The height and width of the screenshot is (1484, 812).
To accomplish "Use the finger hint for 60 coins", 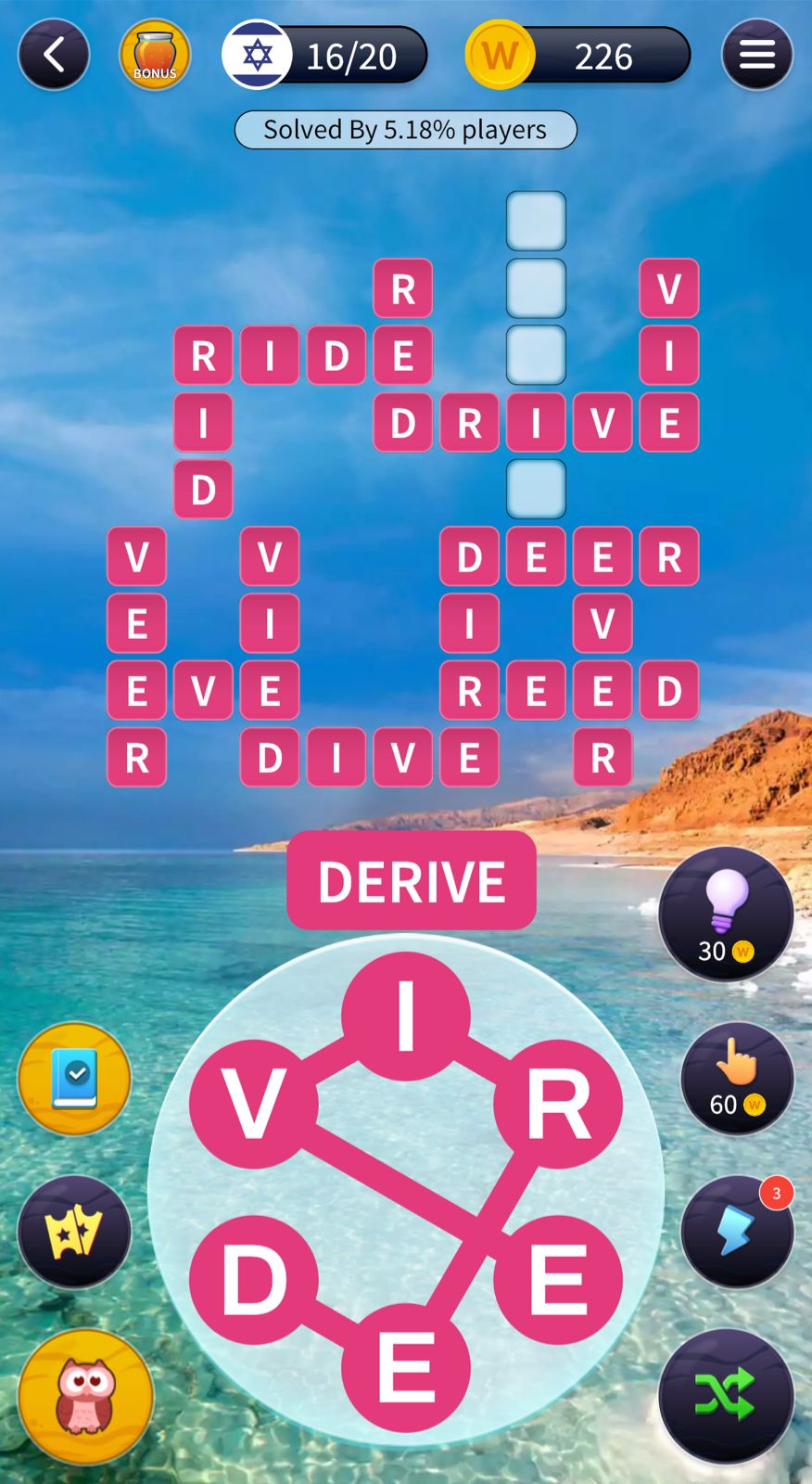I will point(737,1080).
